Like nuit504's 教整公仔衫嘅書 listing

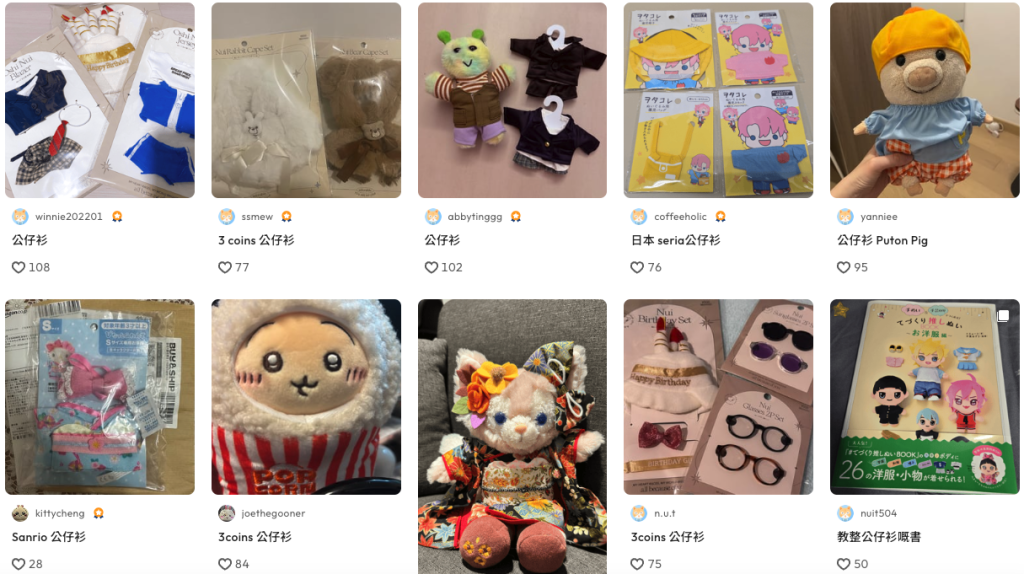pyautogui.click(x=844, y=564)
